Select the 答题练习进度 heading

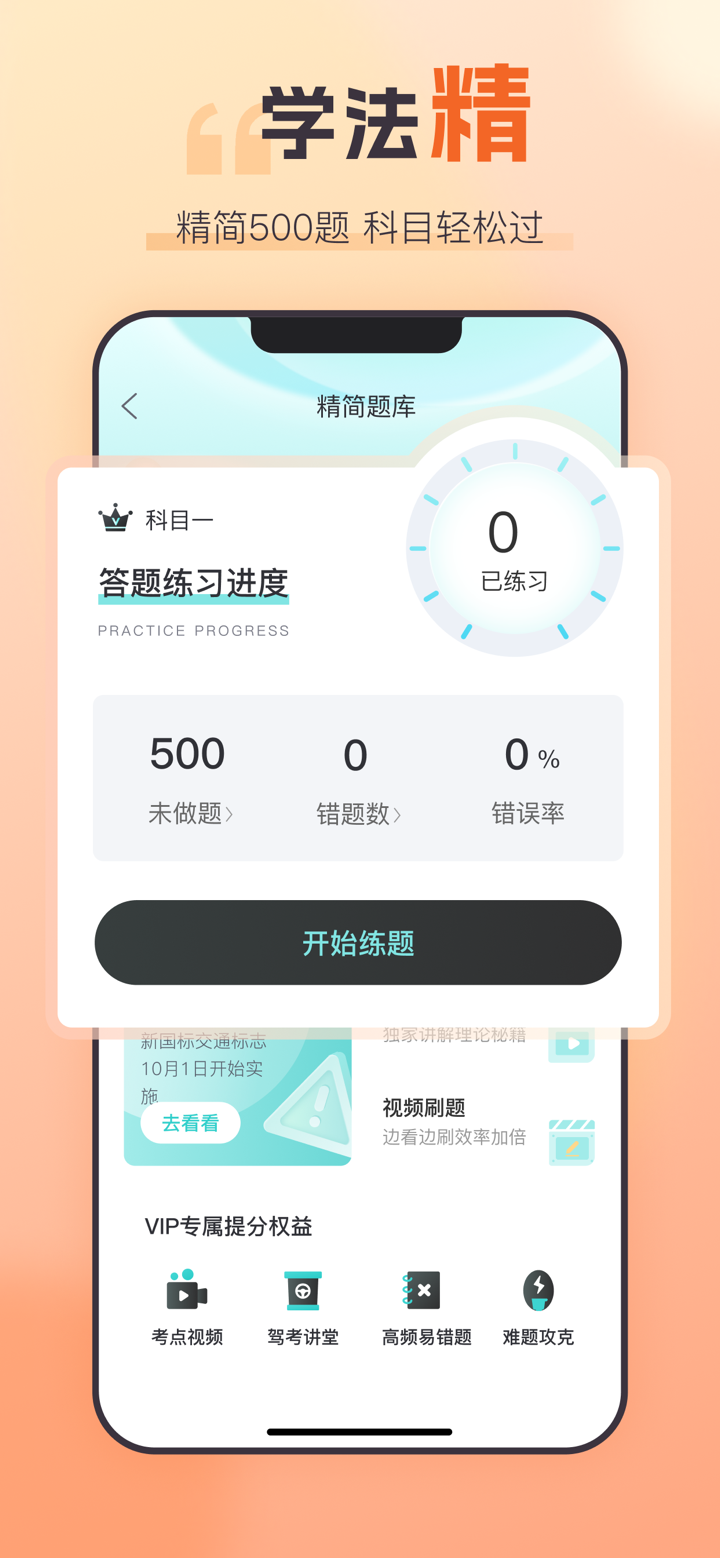[193, 582]
